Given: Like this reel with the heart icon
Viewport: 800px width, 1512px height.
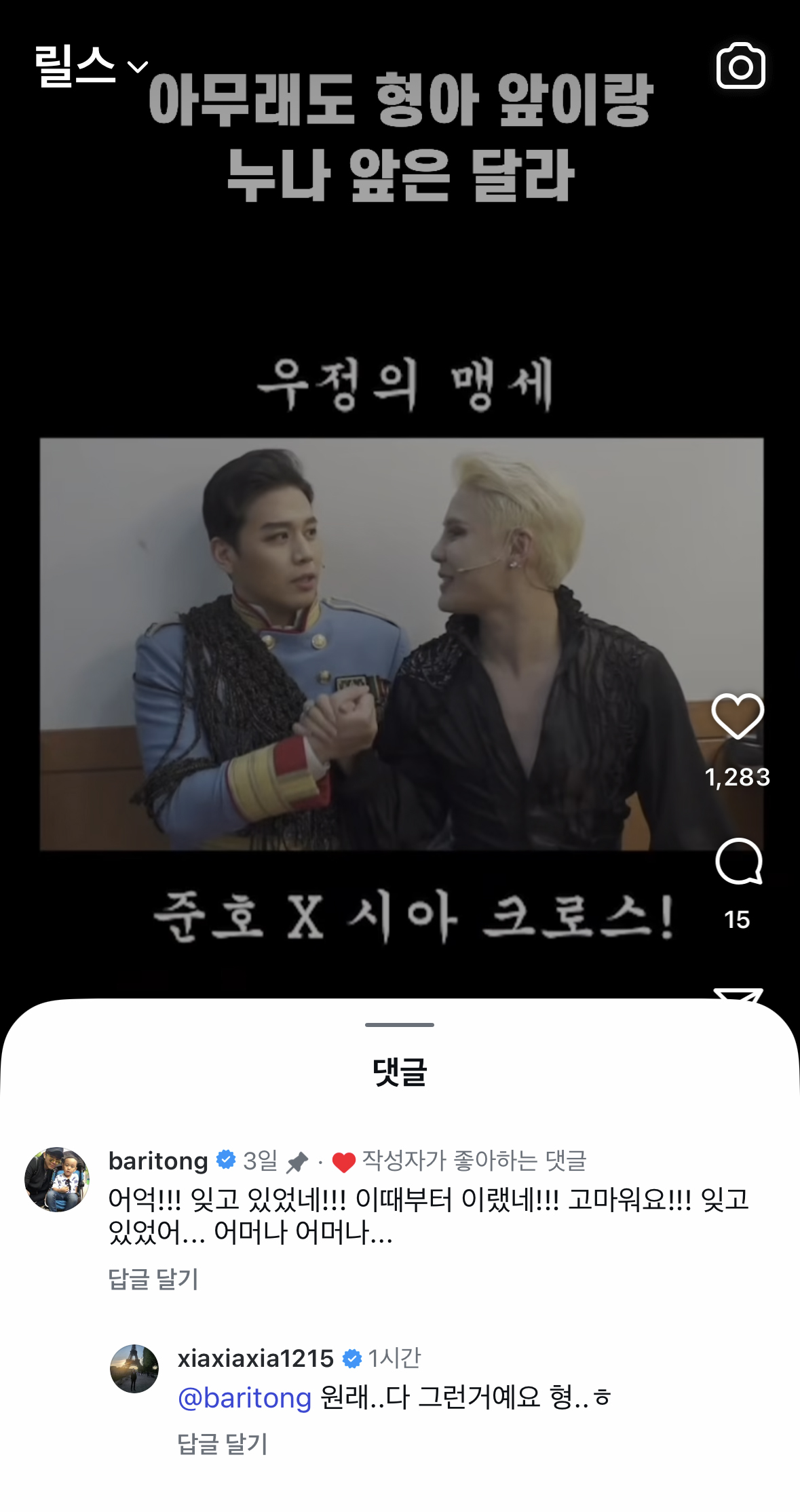Looking at the screenshot, I should pyautogui.click(x=738, y=716).
